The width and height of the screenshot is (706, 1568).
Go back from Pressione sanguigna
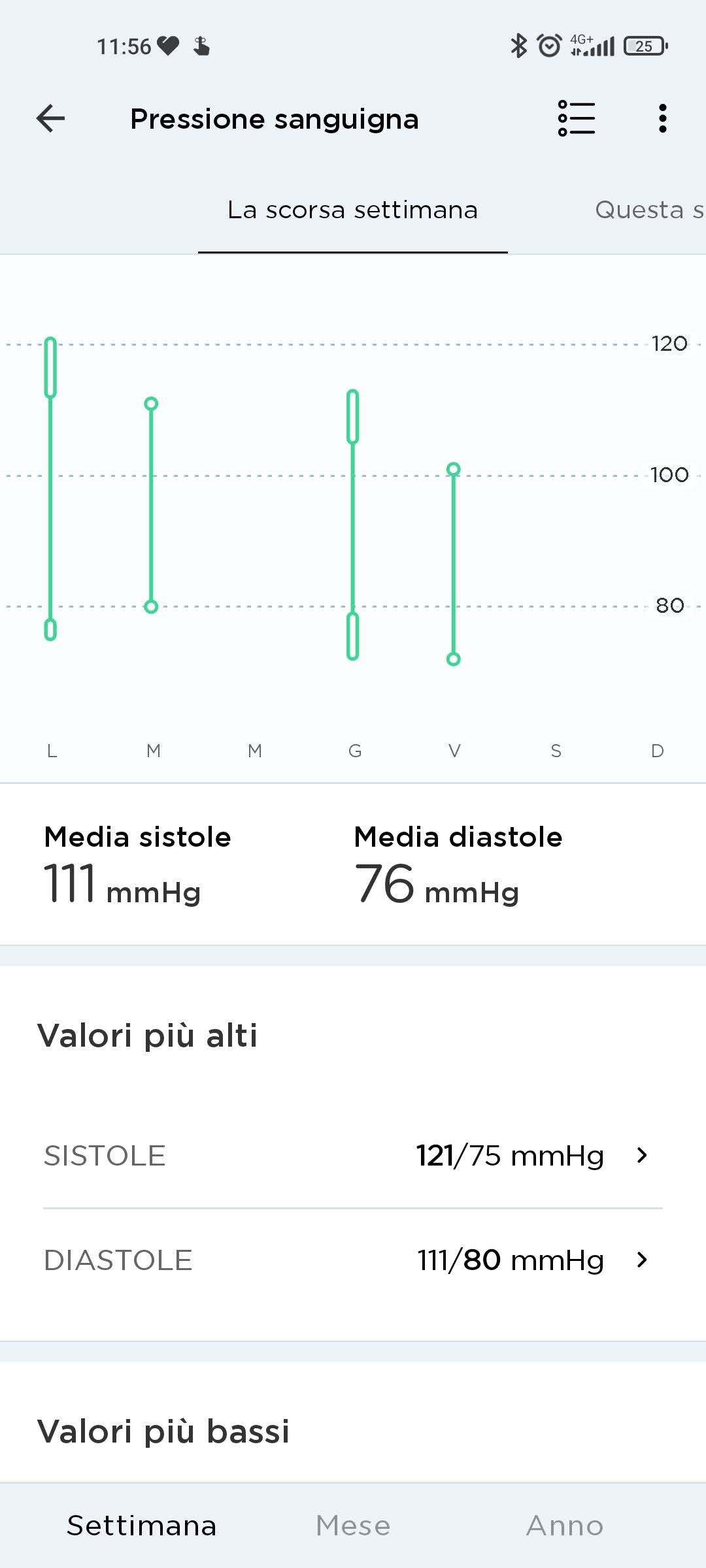pos(51,119)
